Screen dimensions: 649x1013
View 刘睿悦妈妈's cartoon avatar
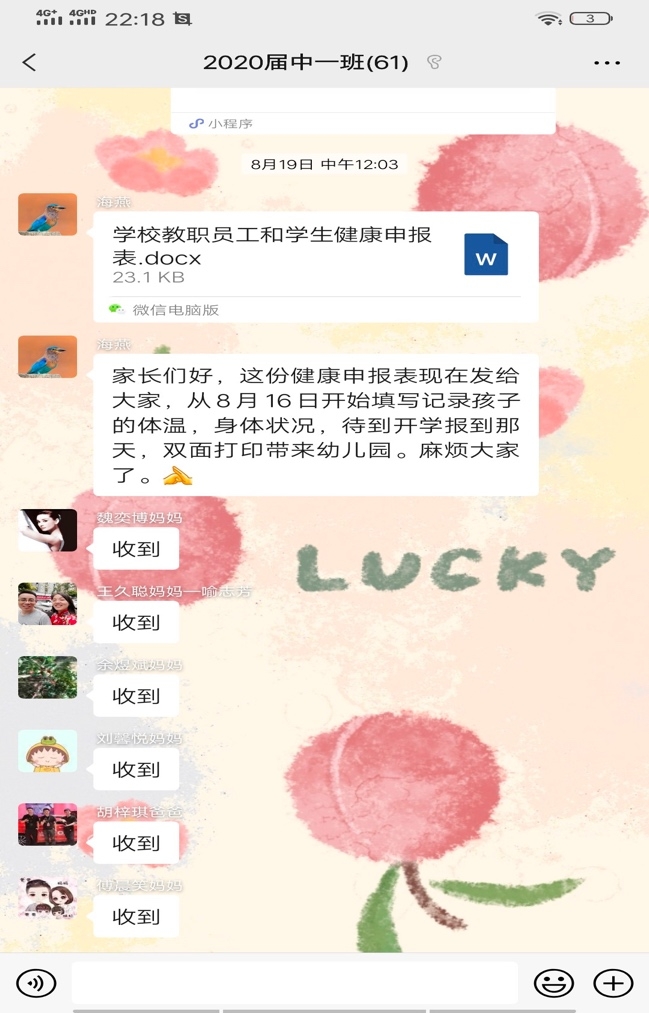(47, 751)
